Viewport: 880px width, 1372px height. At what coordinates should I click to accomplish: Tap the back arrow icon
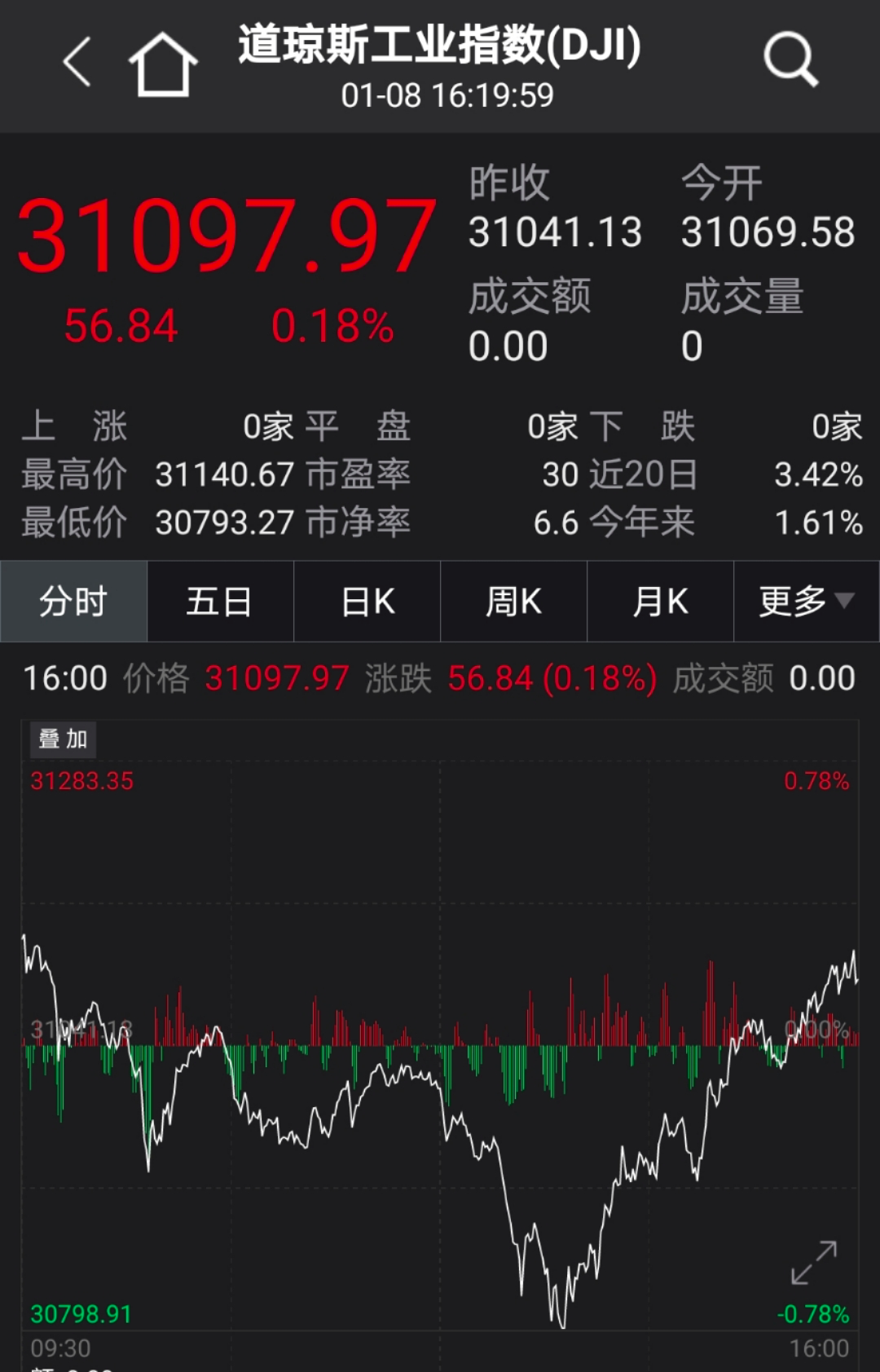[x=75, y=61]
